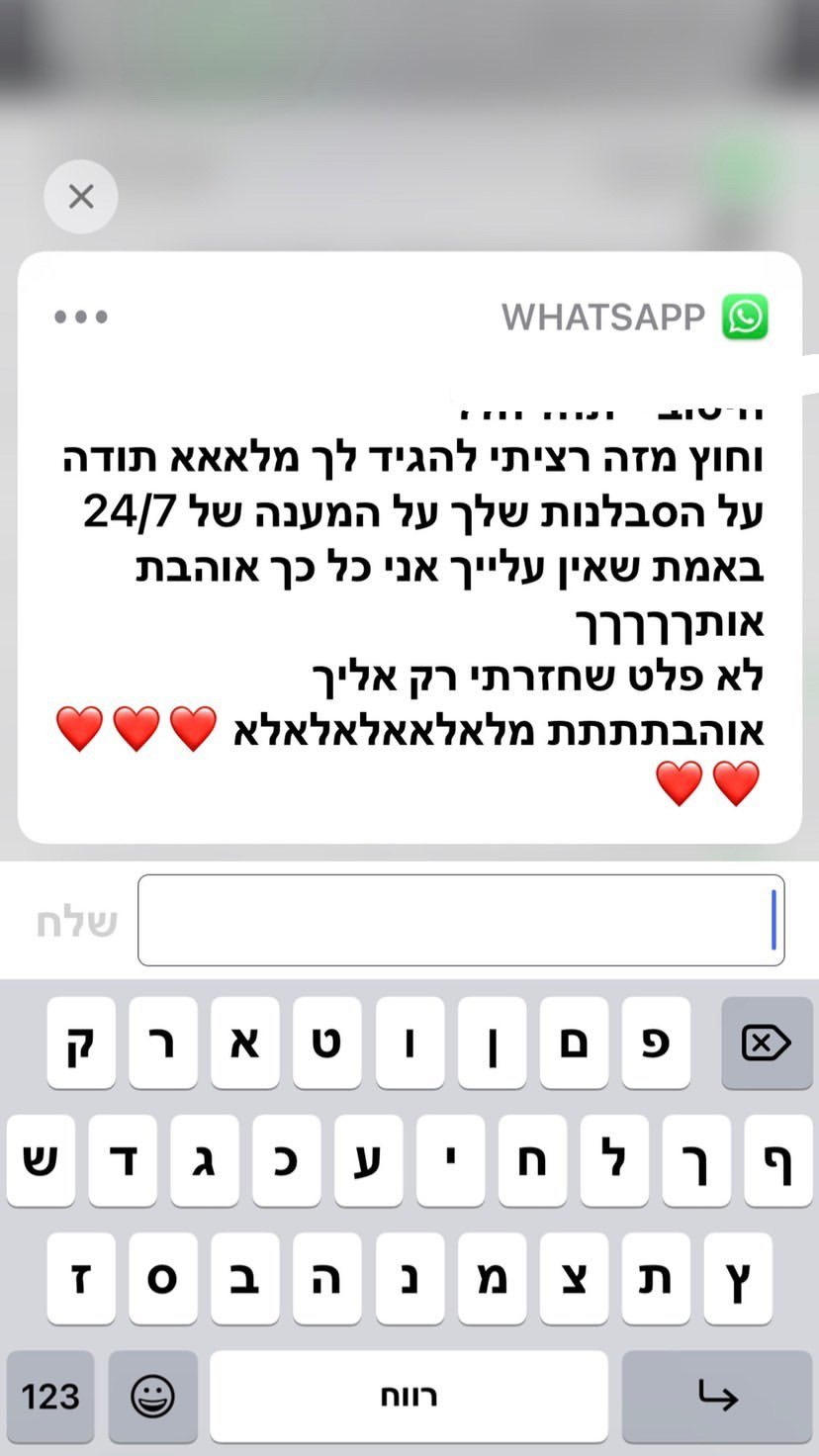
Task: Switch the keyboard to 123 numbers
Action: 49,1396
